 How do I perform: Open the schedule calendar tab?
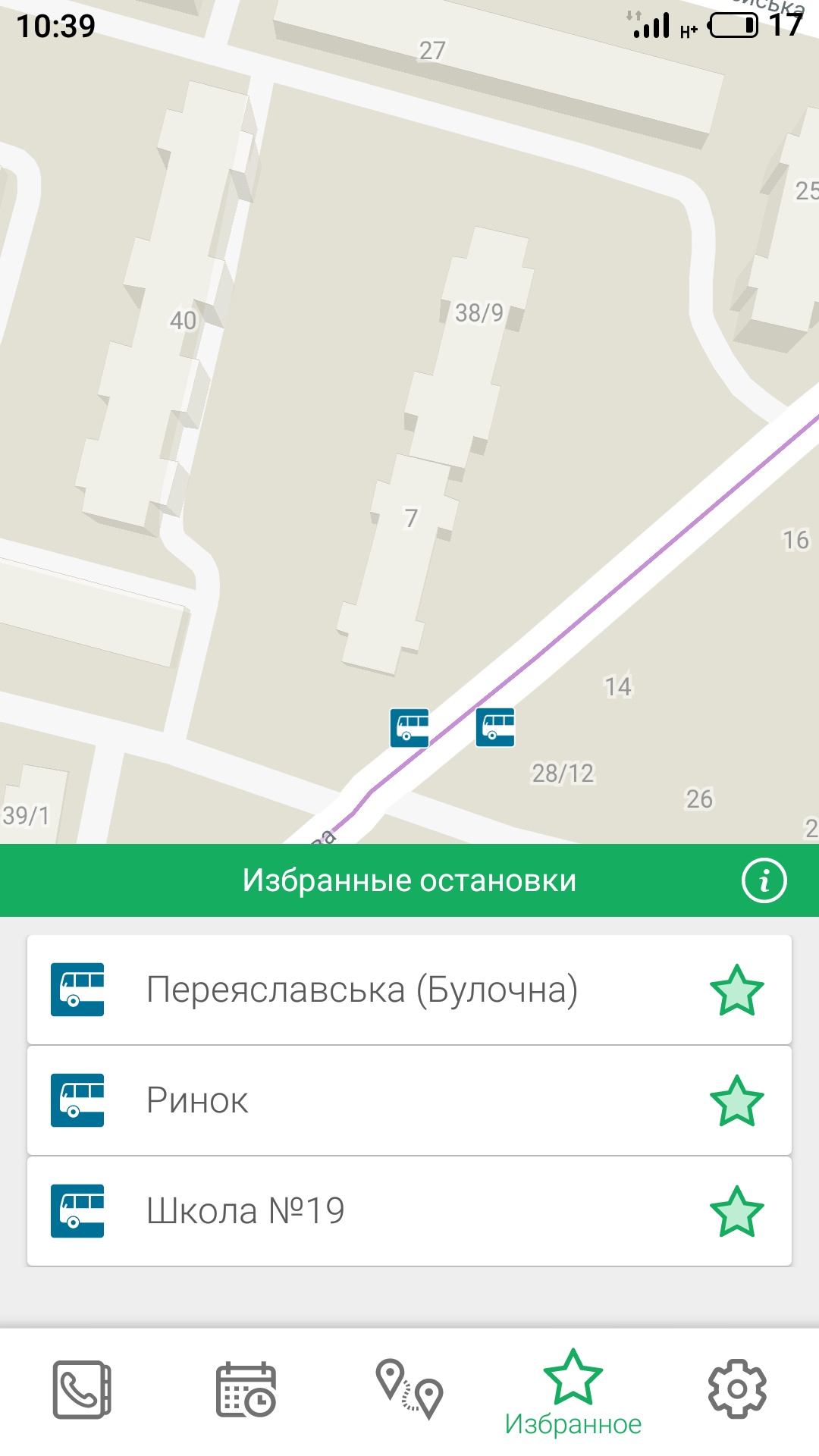246,1389
